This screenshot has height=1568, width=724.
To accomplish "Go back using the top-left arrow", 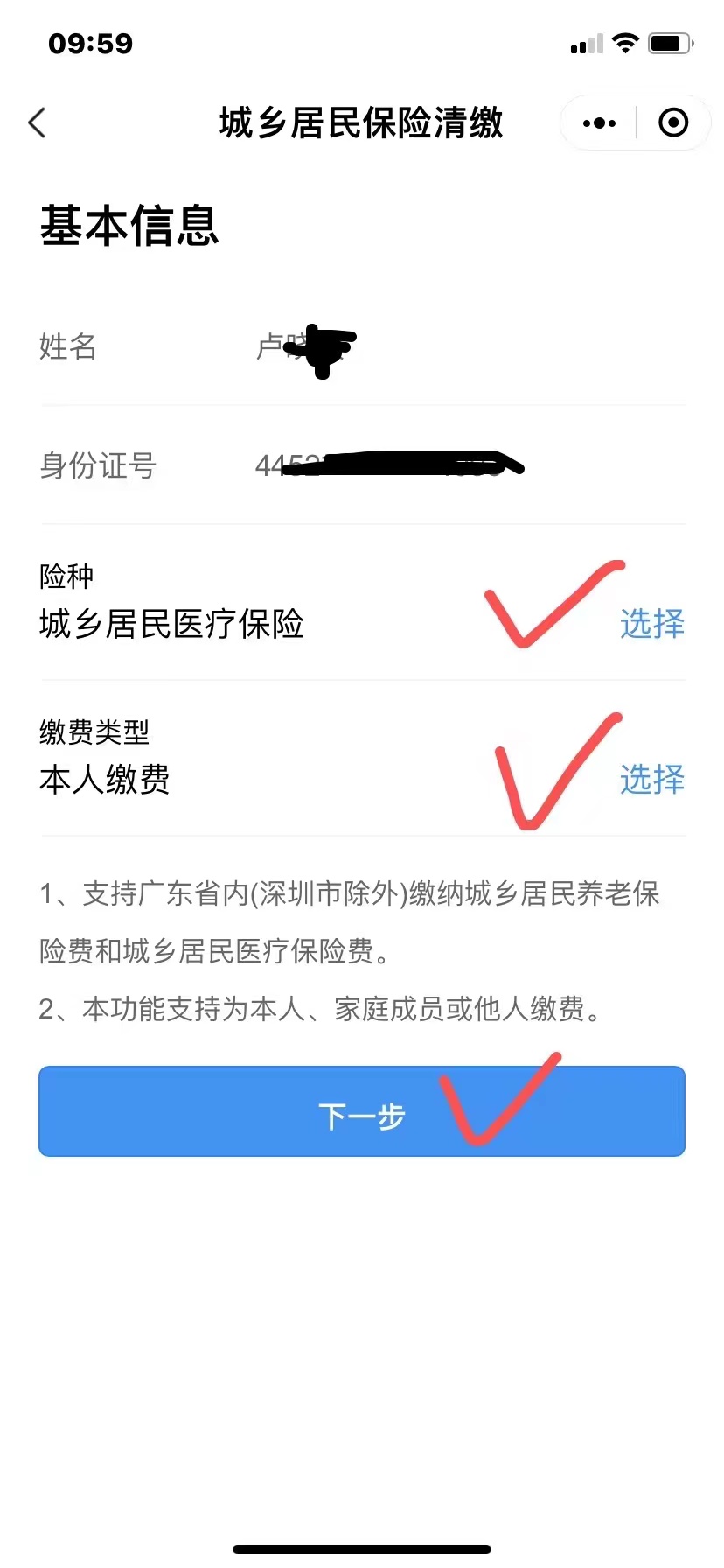I will point(37,123).
